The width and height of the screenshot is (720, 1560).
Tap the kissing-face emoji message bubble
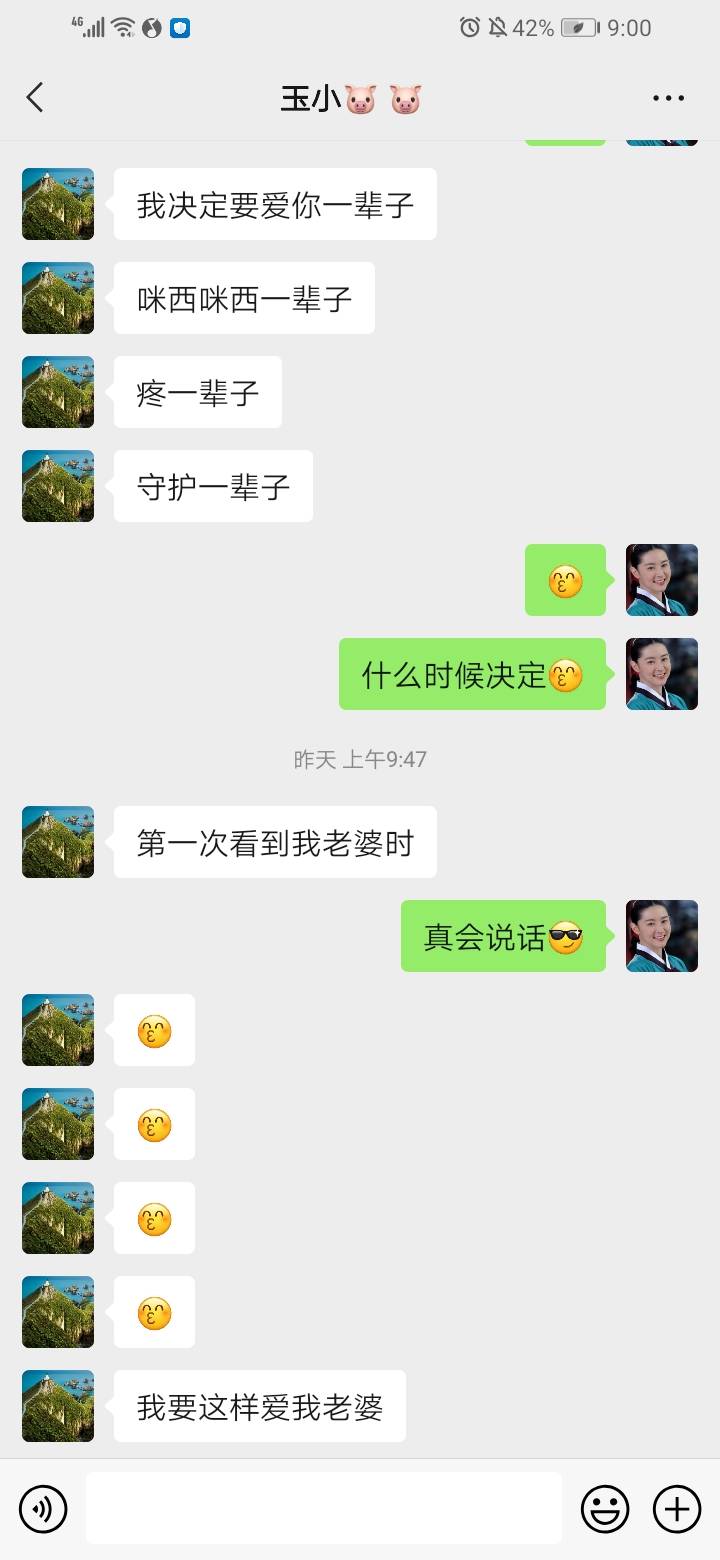(x=154, y=1030)
